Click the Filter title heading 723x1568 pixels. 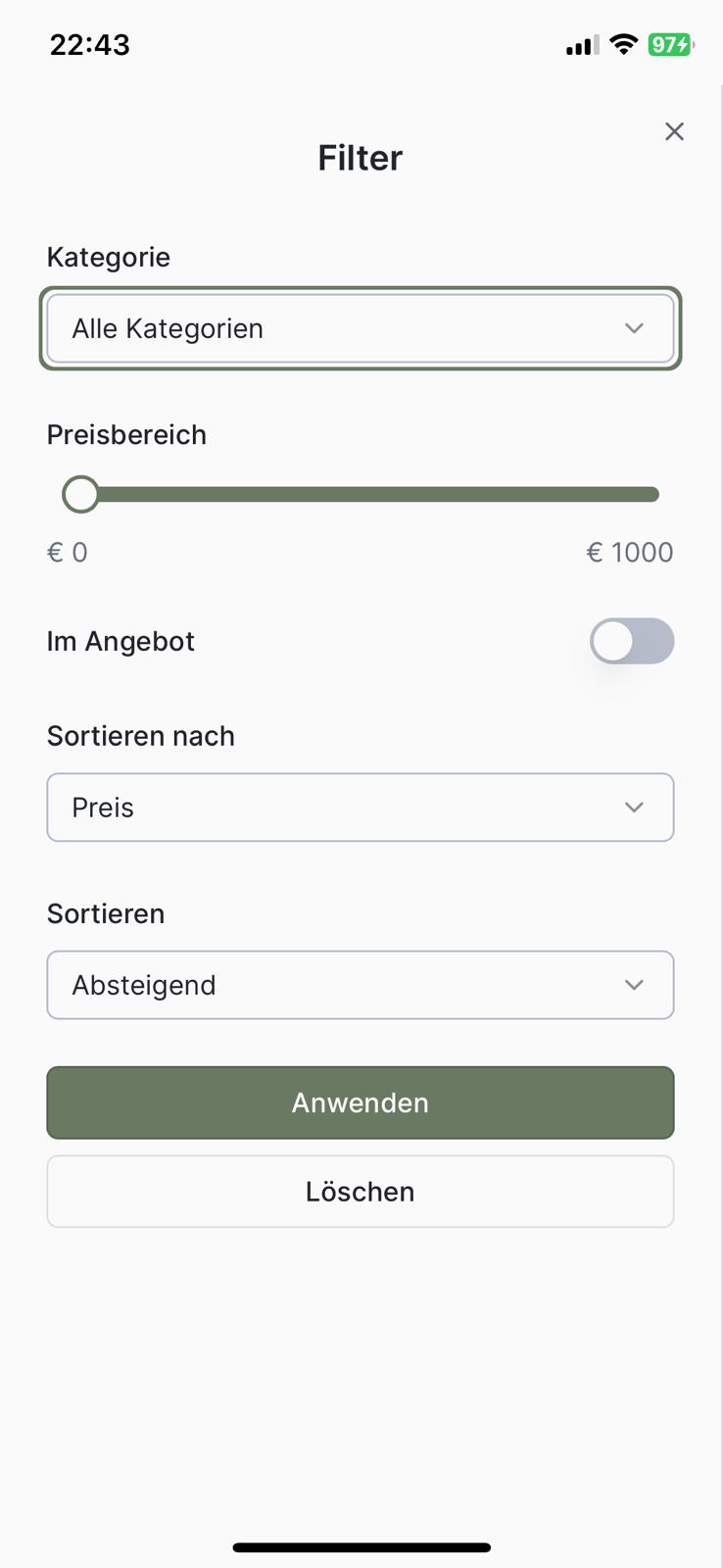click(x=360, y=157)
